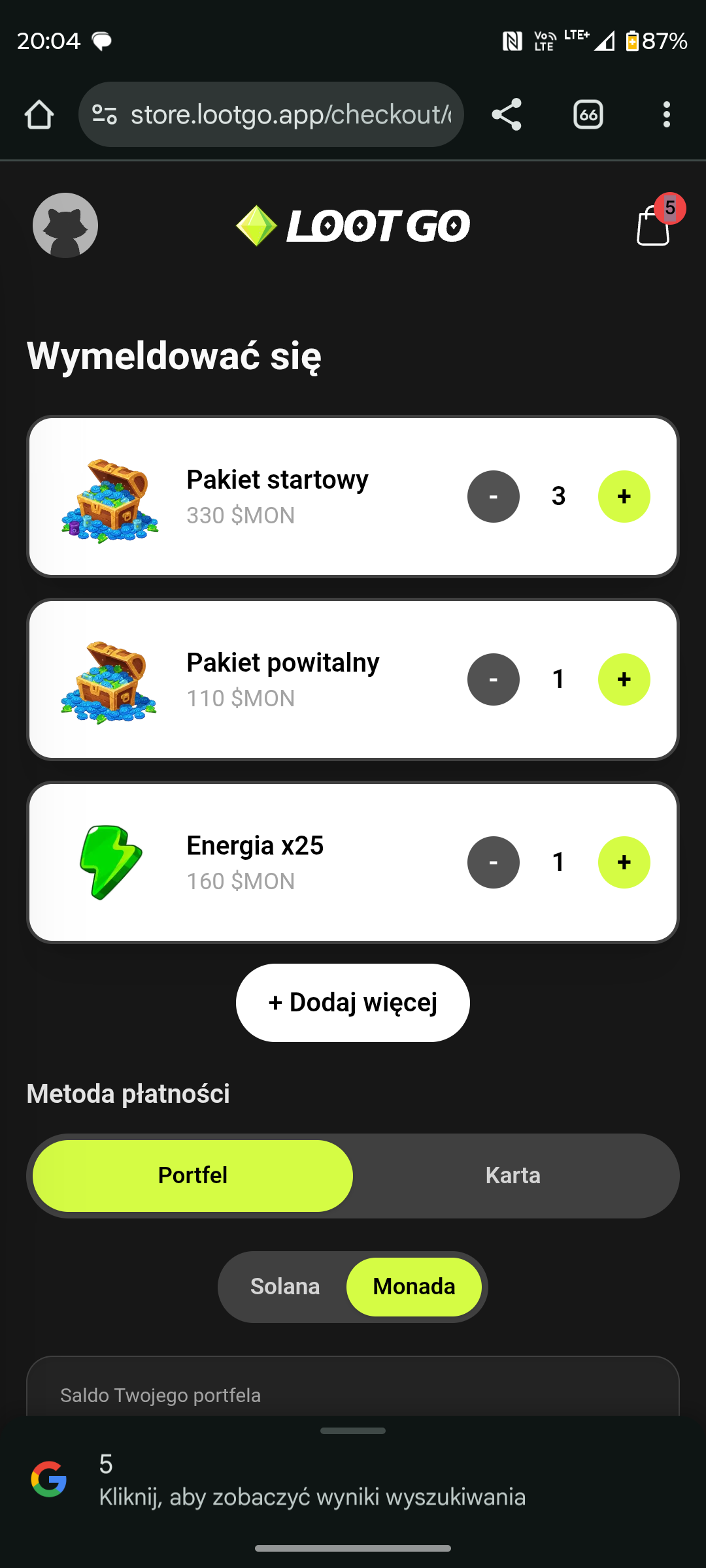Image resolution: width=706 pixels, height=1568 pixels.
Task: View Google search results for 5
Action: pyautogui.click(x=312, y=1482)
